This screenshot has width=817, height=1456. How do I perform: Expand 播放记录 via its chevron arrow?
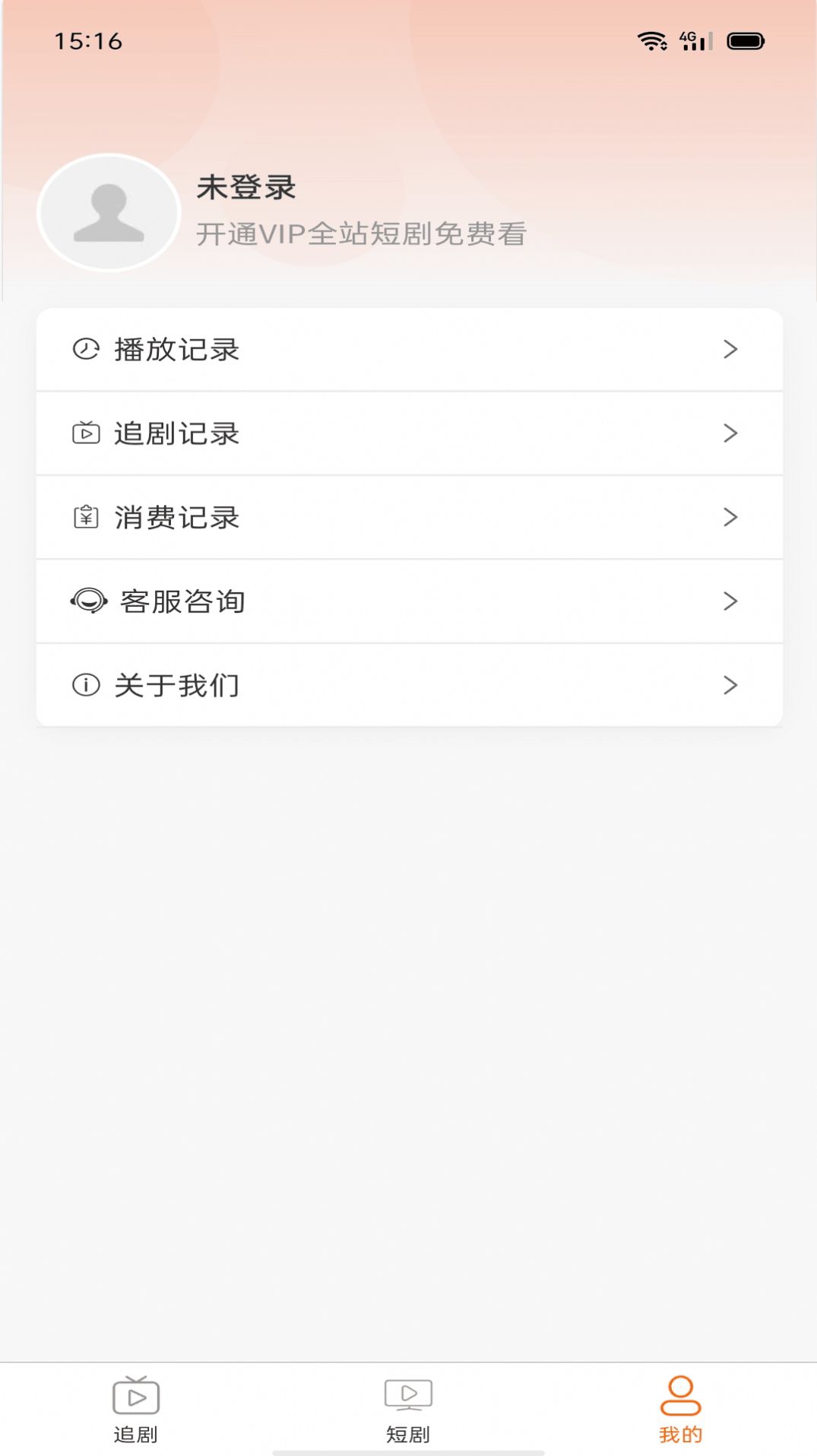[x=731, y=349]
